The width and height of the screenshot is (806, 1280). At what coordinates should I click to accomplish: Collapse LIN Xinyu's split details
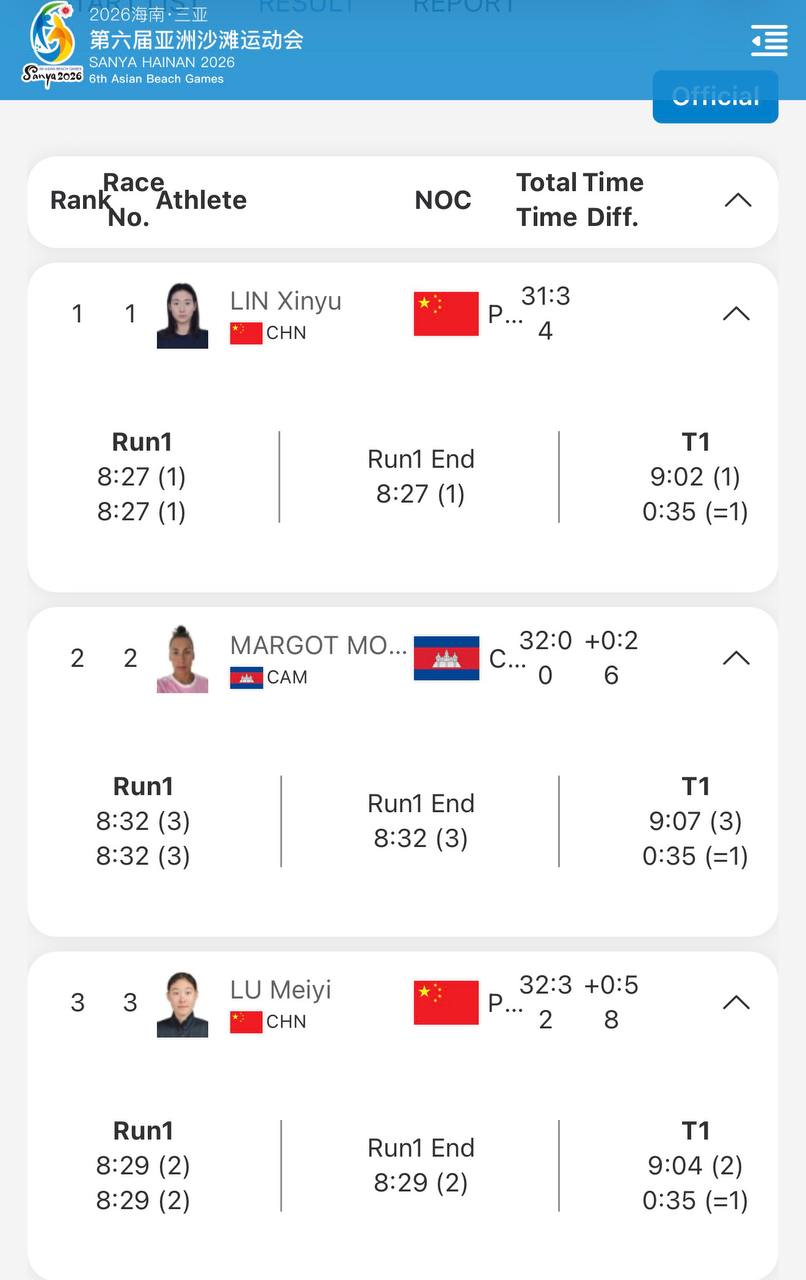736,314
